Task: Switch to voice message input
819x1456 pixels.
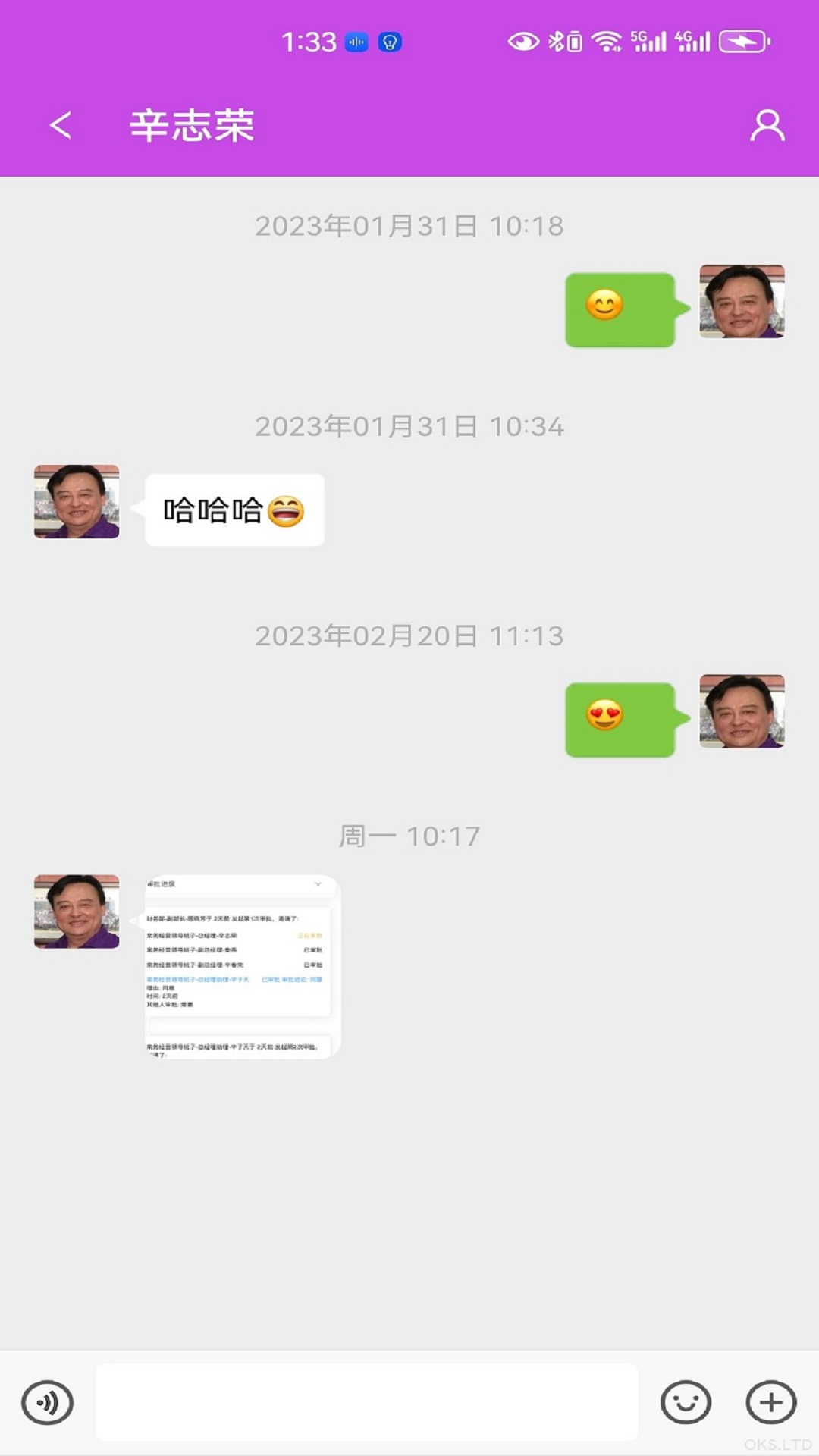Action: [x=48, y=1402]
